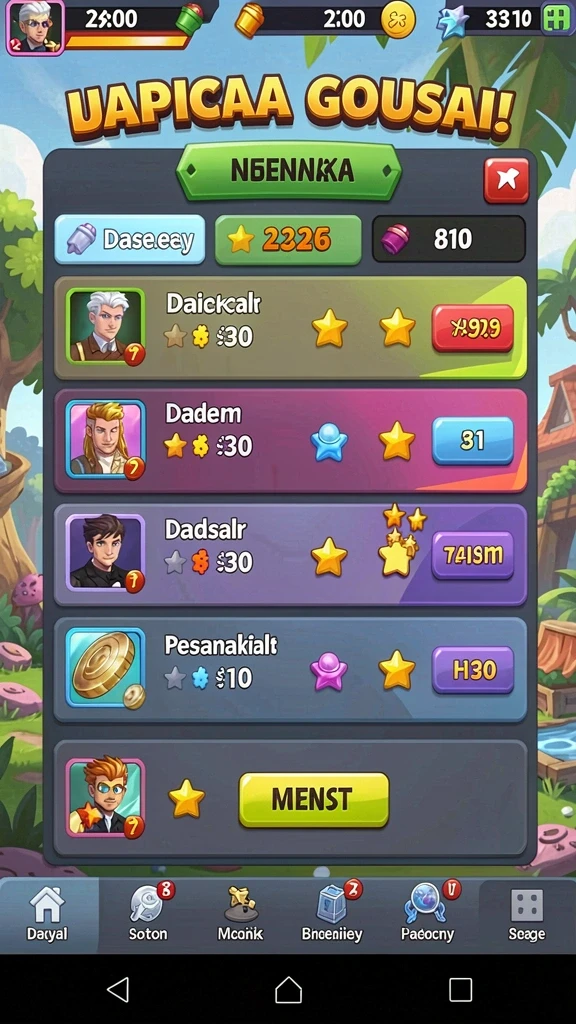The height and width of the screenshot is (1024, 576).
Task: Tap the blue 31 button for Dadem
Action: pyautogui.click(x=473, y=441)
